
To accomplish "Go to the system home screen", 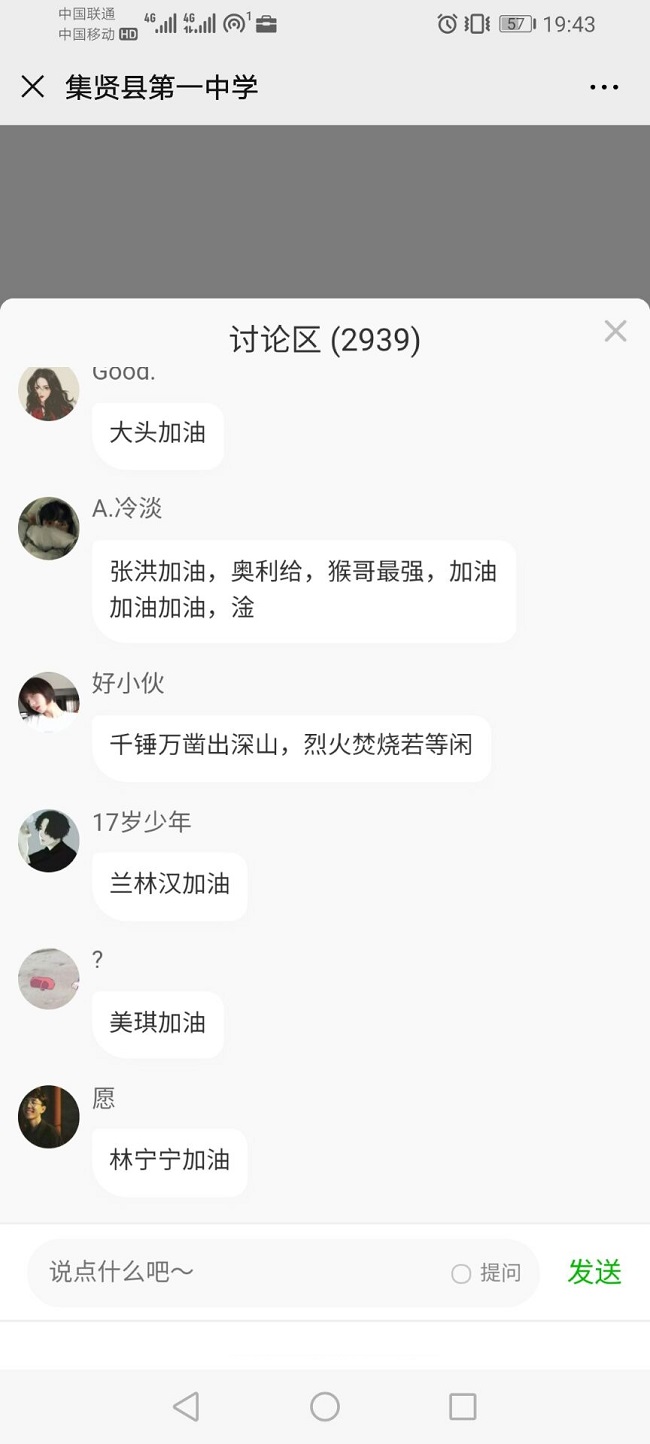I will point(325,1407).
